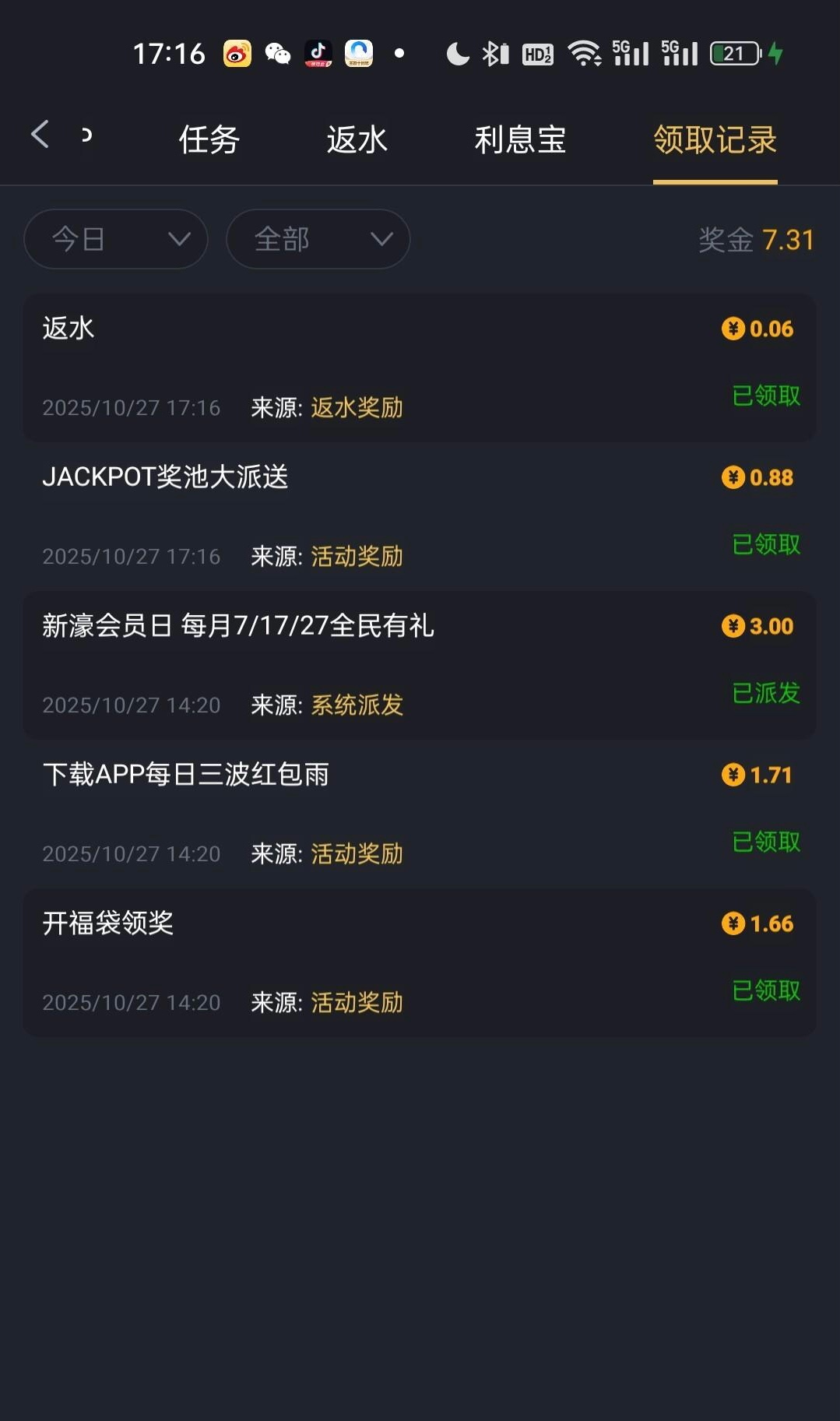This screenshot has height=1421, width=840.
Task: Expand the 今日 date filter dropdown
Action: (116, 239)
